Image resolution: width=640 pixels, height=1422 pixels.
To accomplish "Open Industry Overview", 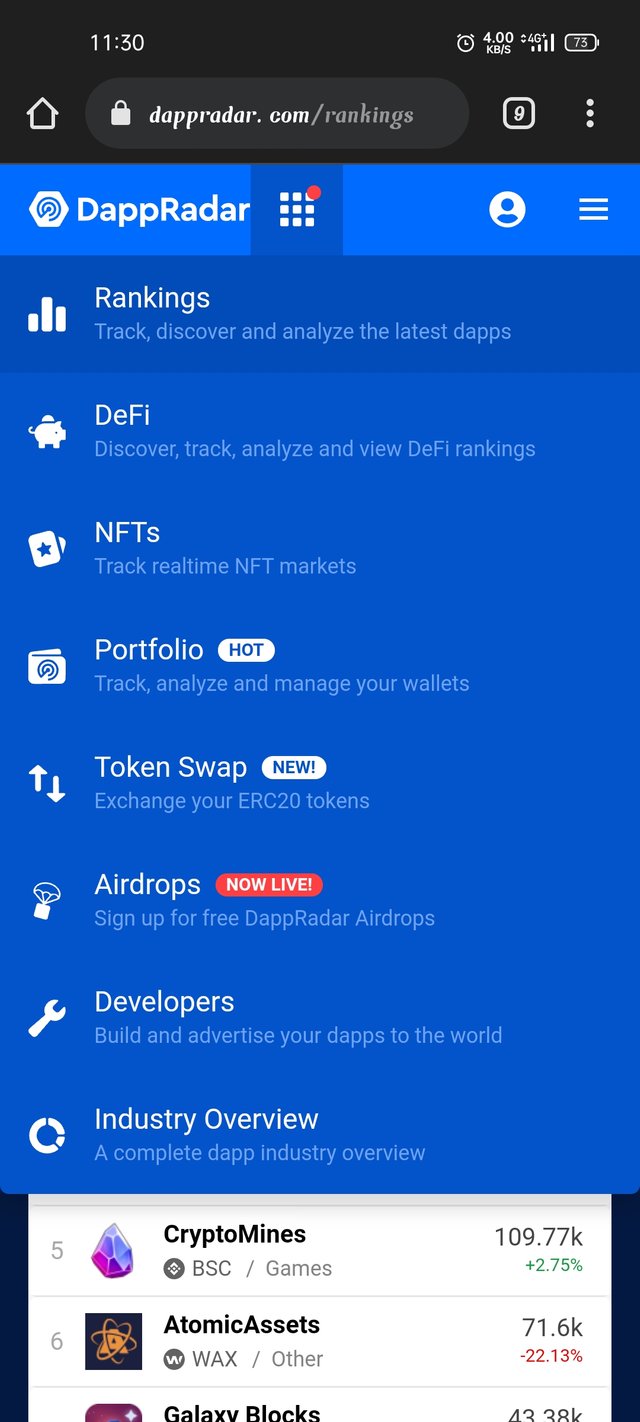I will point(300,1135).
